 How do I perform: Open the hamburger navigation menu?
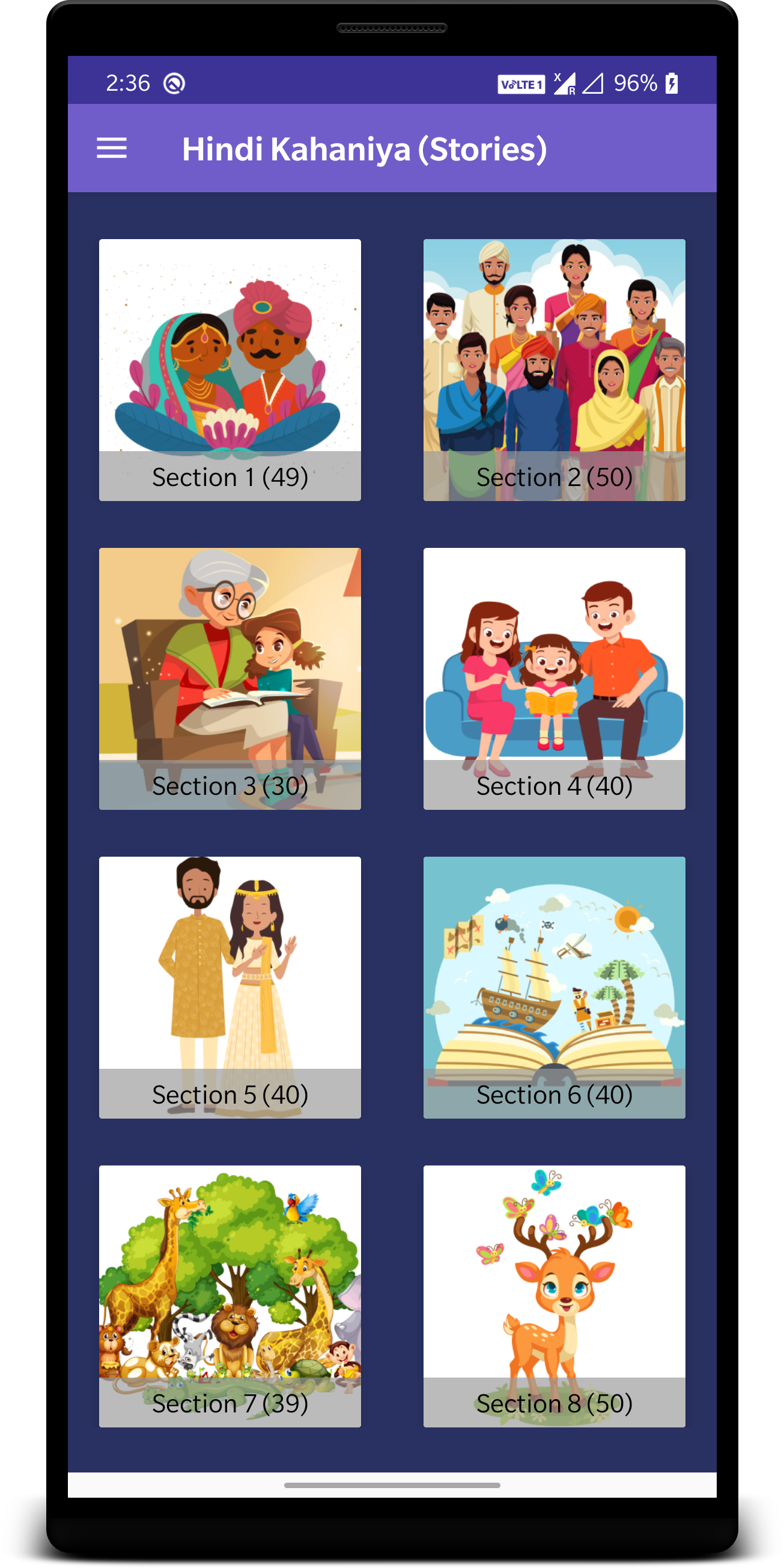coord(111,148)
